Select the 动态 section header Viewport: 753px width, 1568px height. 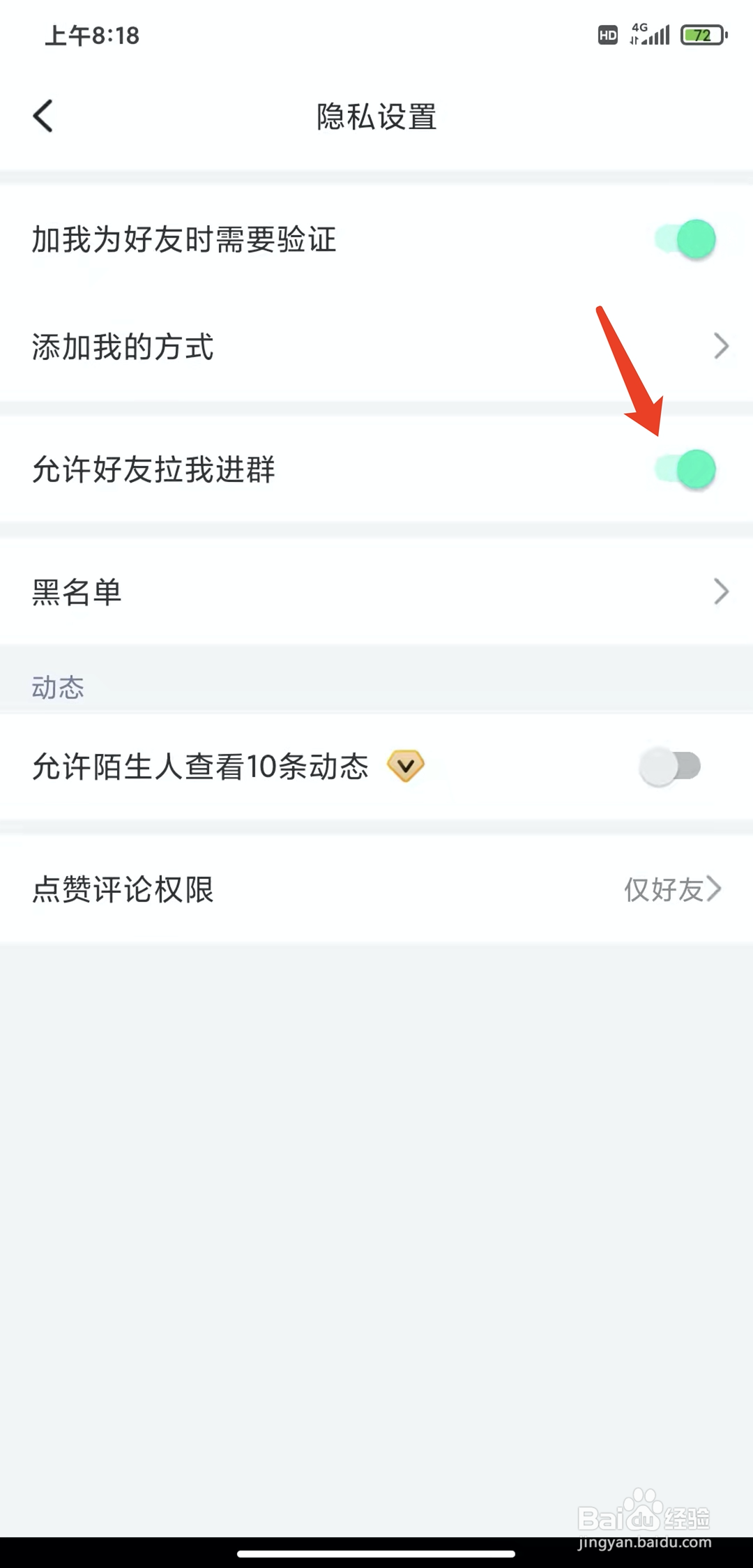pos(59,687)
